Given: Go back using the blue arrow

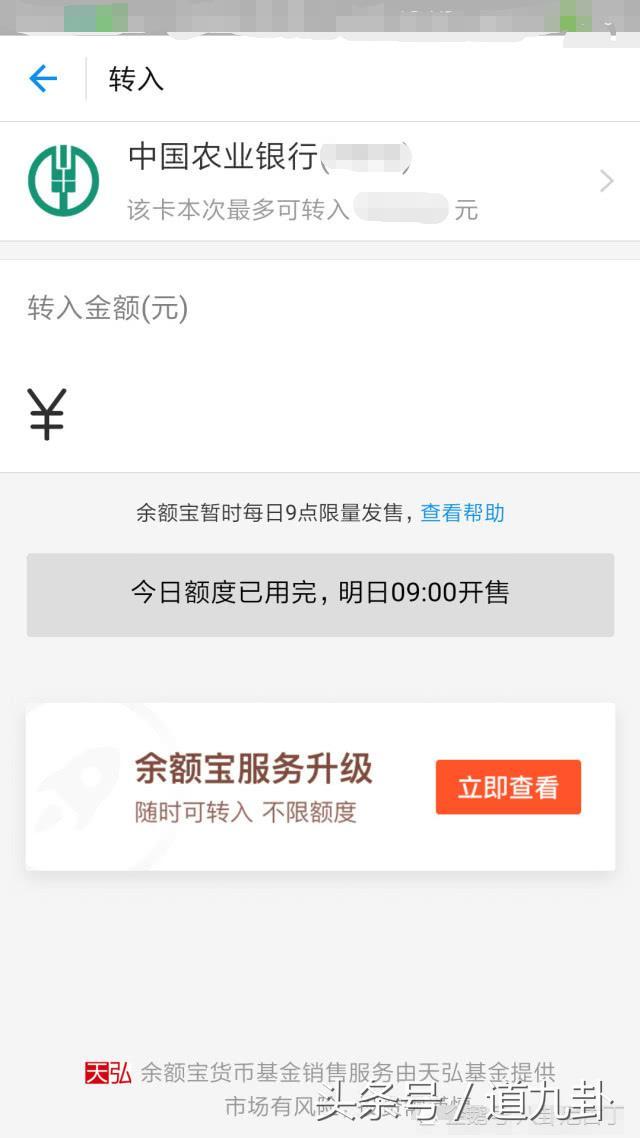Looking at the screenshot, I should pyautogui.click(x=43, y=78).
